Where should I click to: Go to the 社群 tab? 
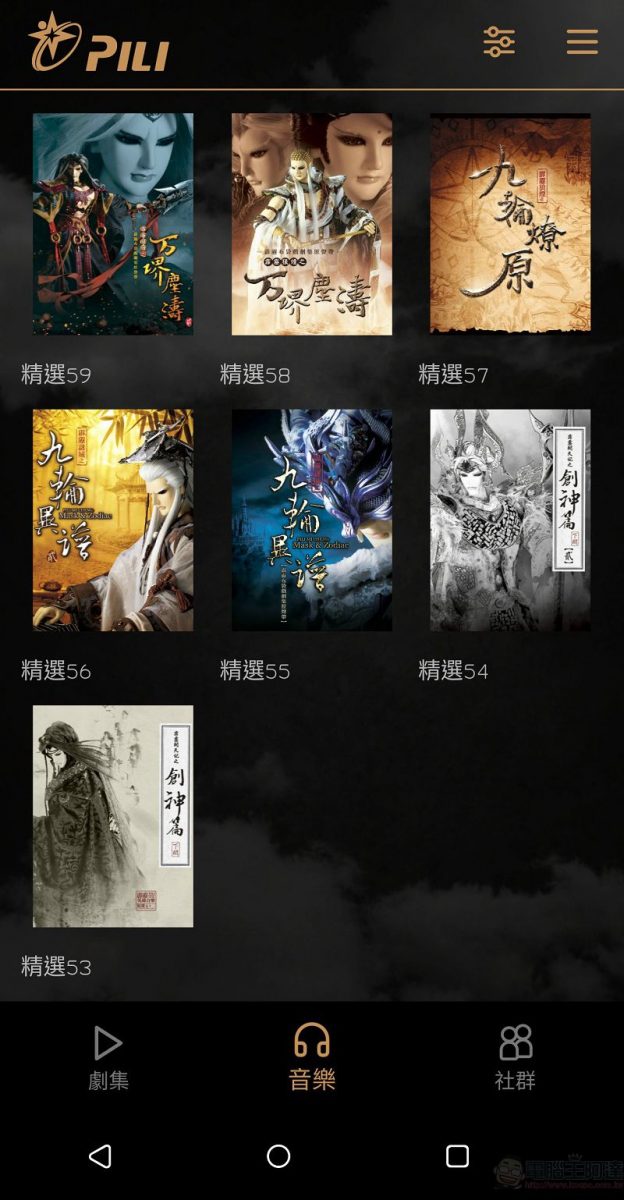click(x=515, y=1056)
